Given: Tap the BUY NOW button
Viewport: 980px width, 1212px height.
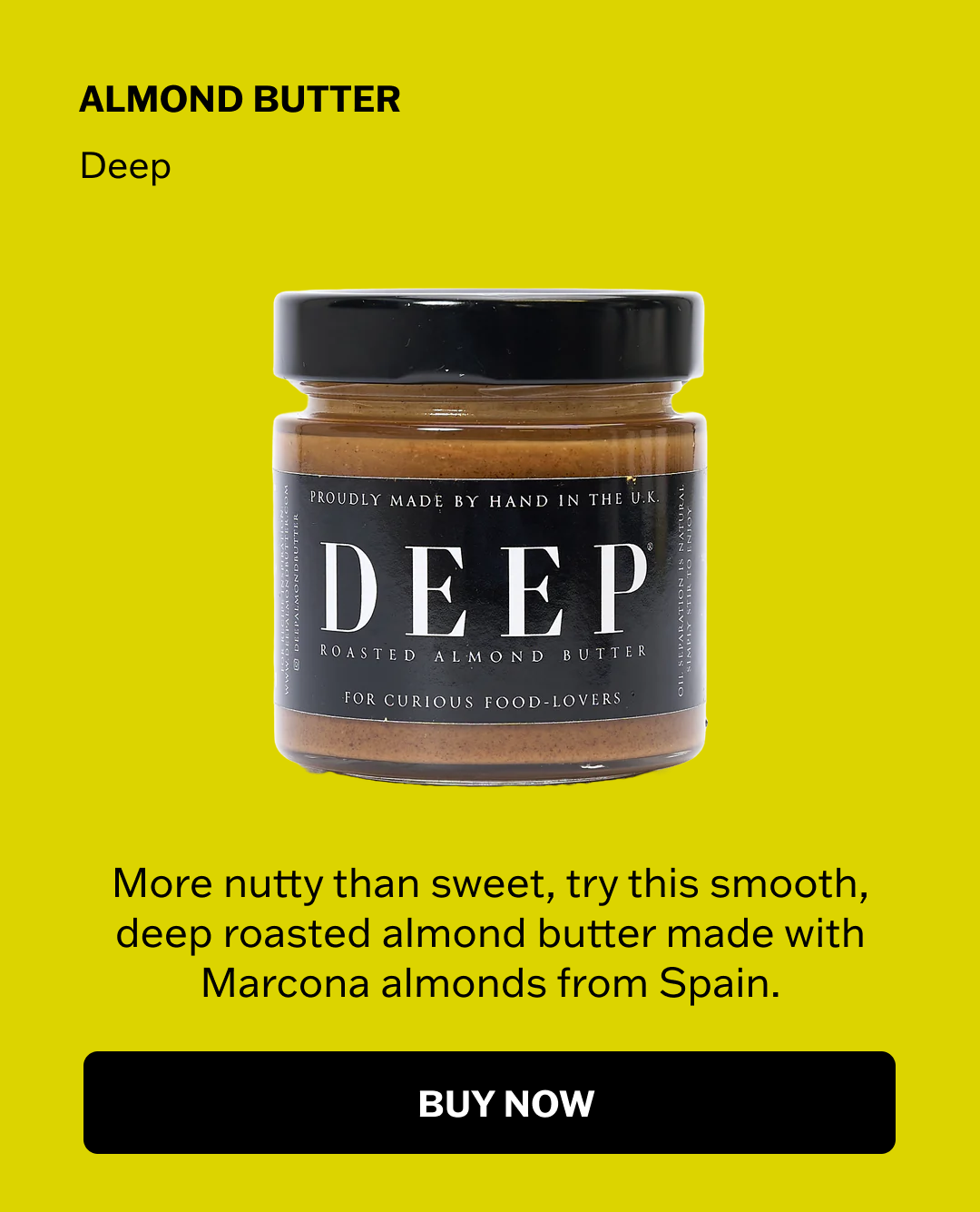Looking at the screenshot, I should click(489, 1102).
